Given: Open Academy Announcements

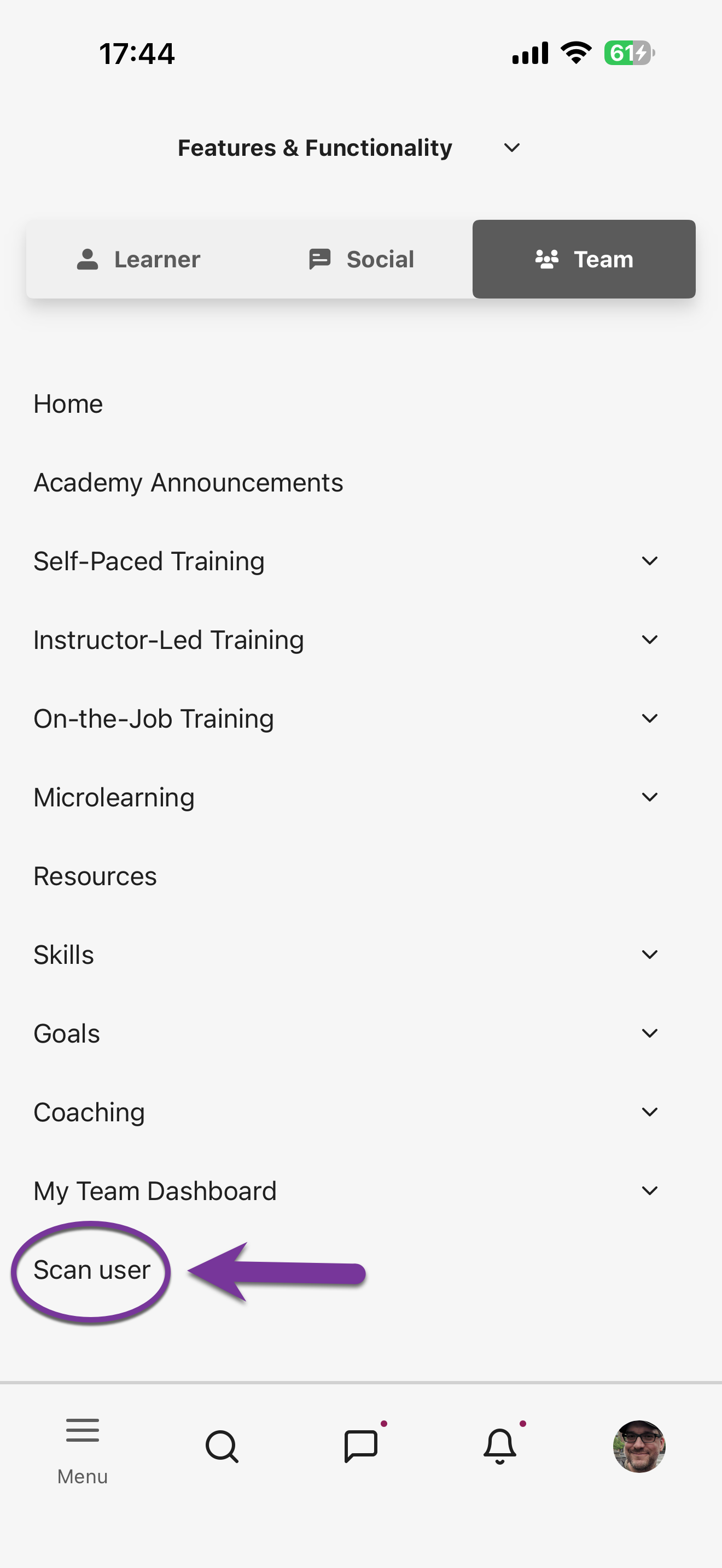Looking at the screenshot, I should (188, 483).
